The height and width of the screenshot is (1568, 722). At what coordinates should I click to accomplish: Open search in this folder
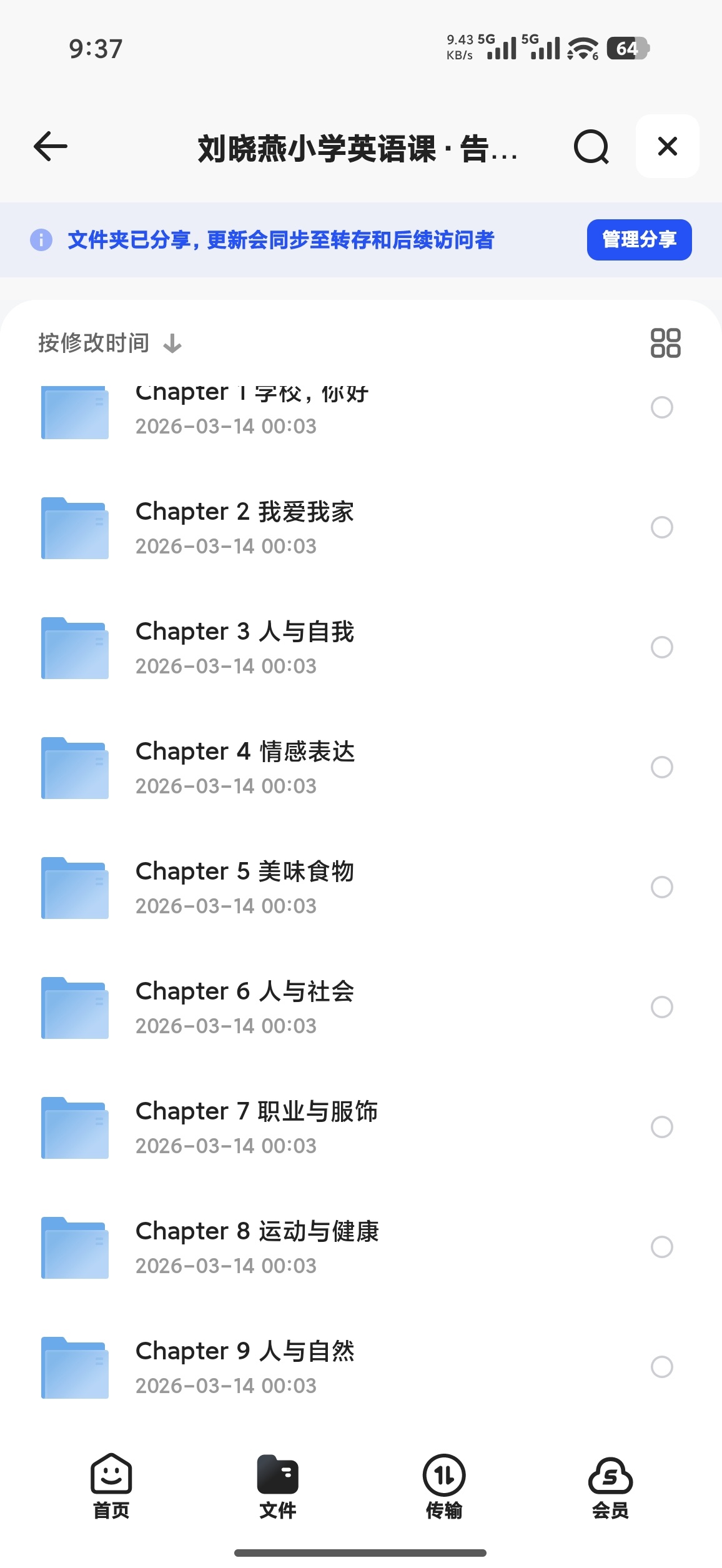click(591, 147)
